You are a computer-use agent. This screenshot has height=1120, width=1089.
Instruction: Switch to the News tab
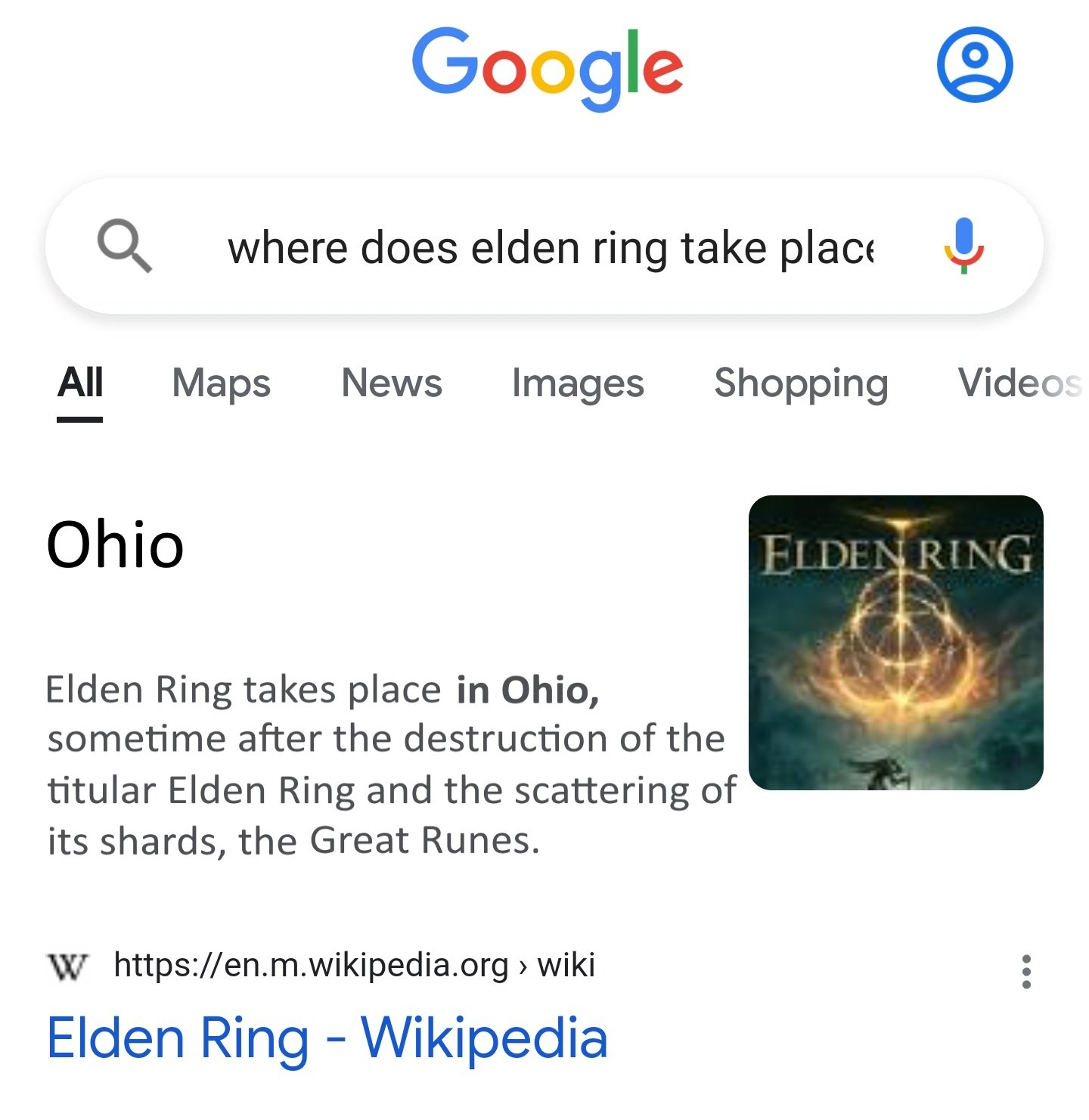391,383
